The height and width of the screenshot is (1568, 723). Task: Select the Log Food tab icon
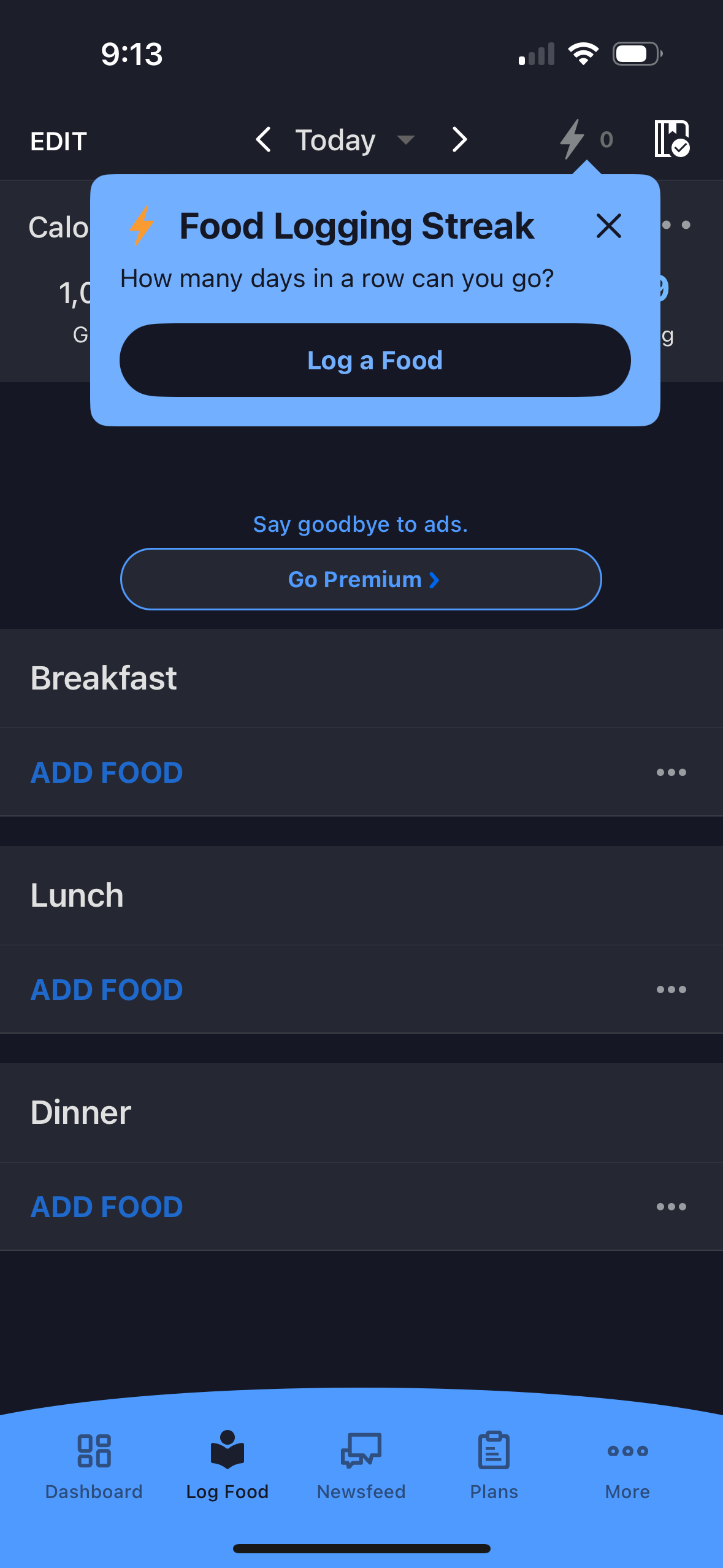point(228,1453)
